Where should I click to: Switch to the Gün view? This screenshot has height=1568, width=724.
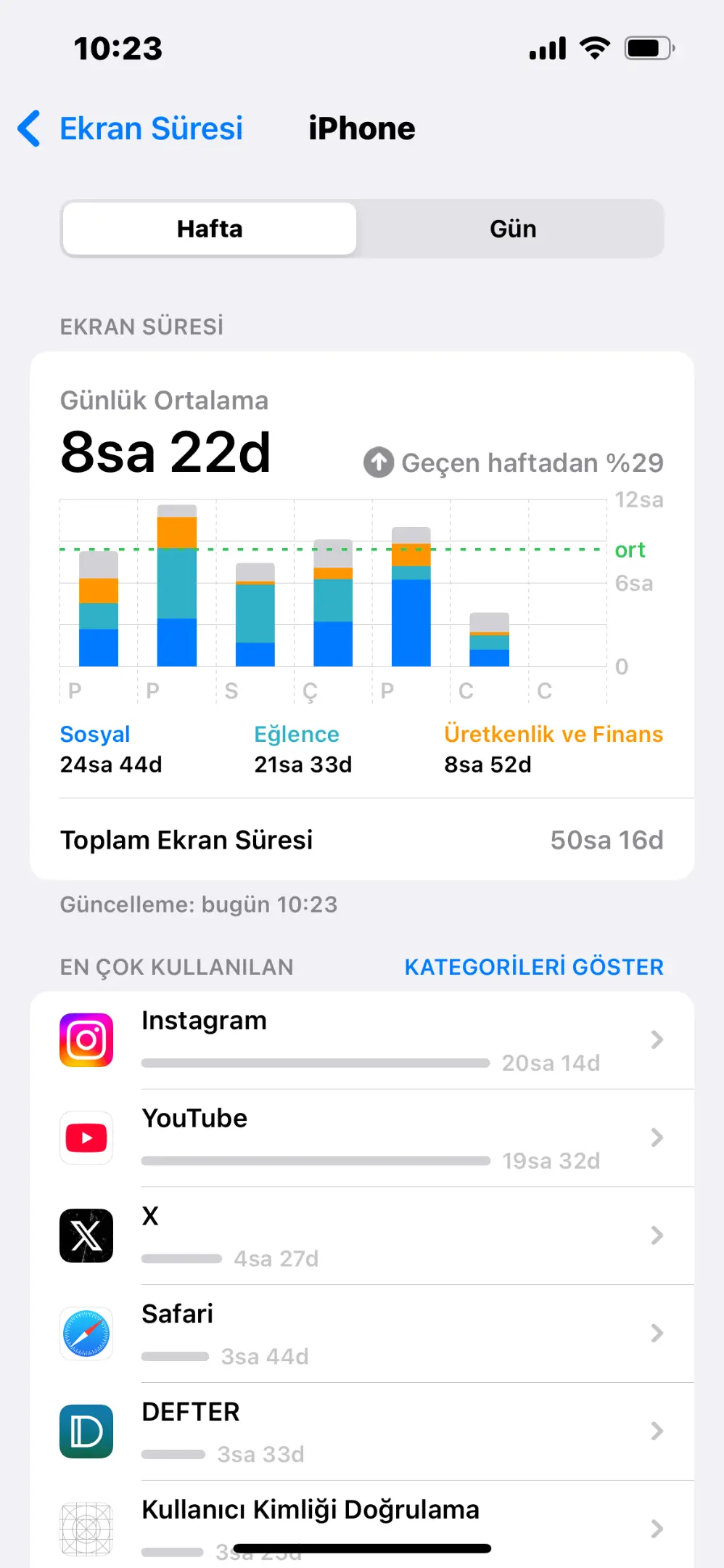click(x=512, y=229)
